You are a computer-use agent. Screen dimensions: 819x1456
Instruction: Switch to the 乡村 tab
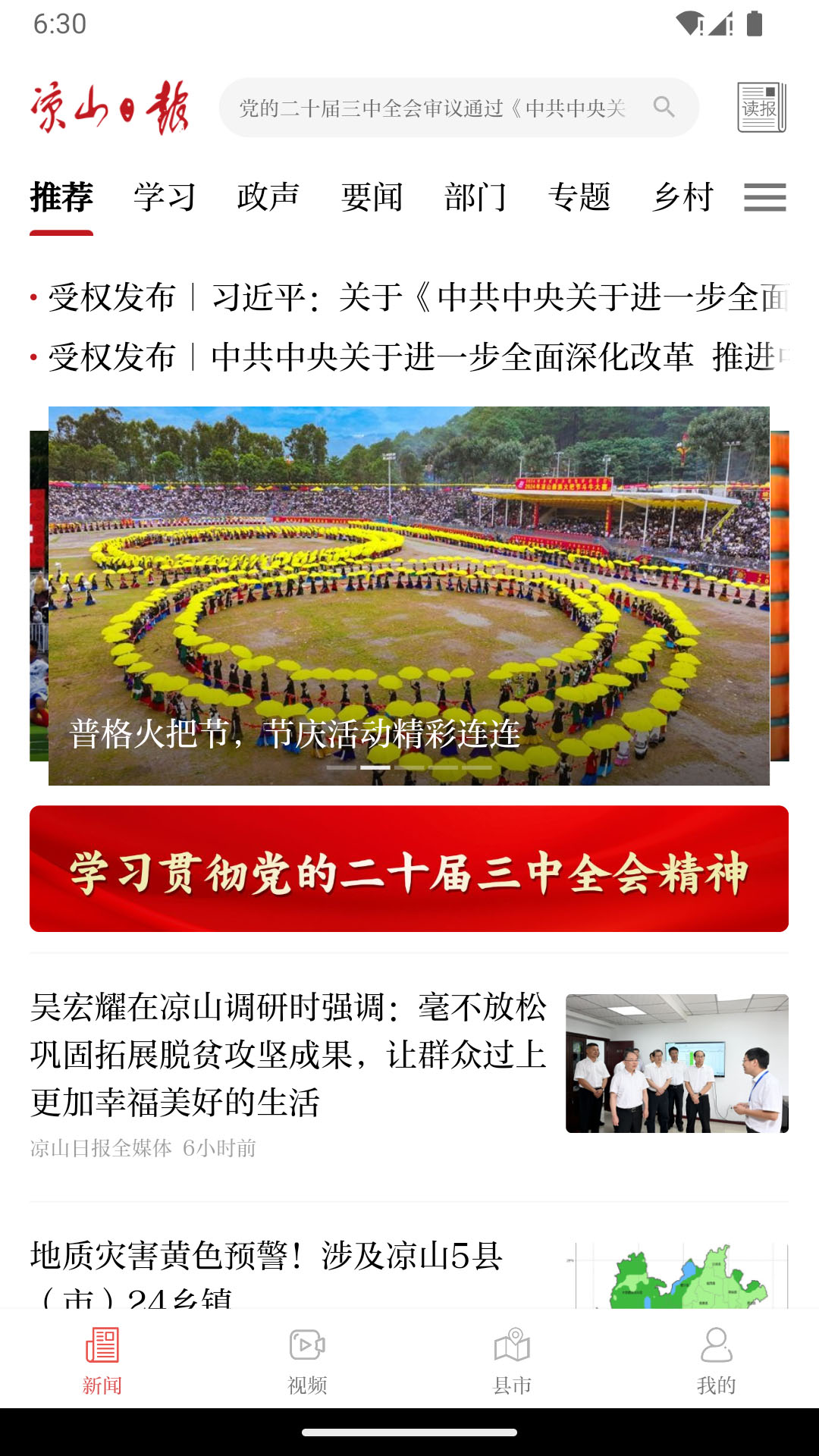[682, 197]
